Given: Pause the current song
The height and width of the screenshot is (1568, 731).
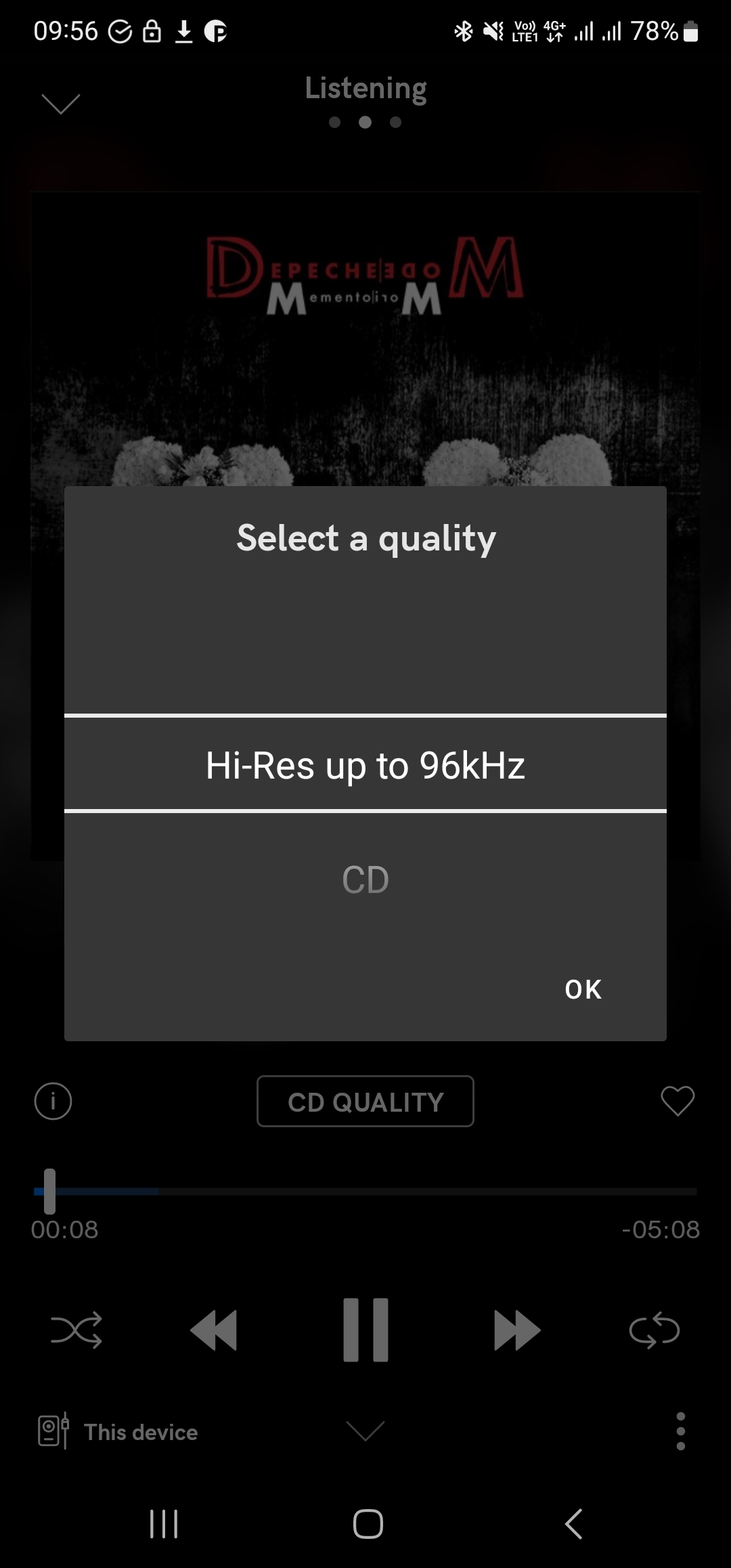Looking at the screenshot, I should (x=365, y=1330).
